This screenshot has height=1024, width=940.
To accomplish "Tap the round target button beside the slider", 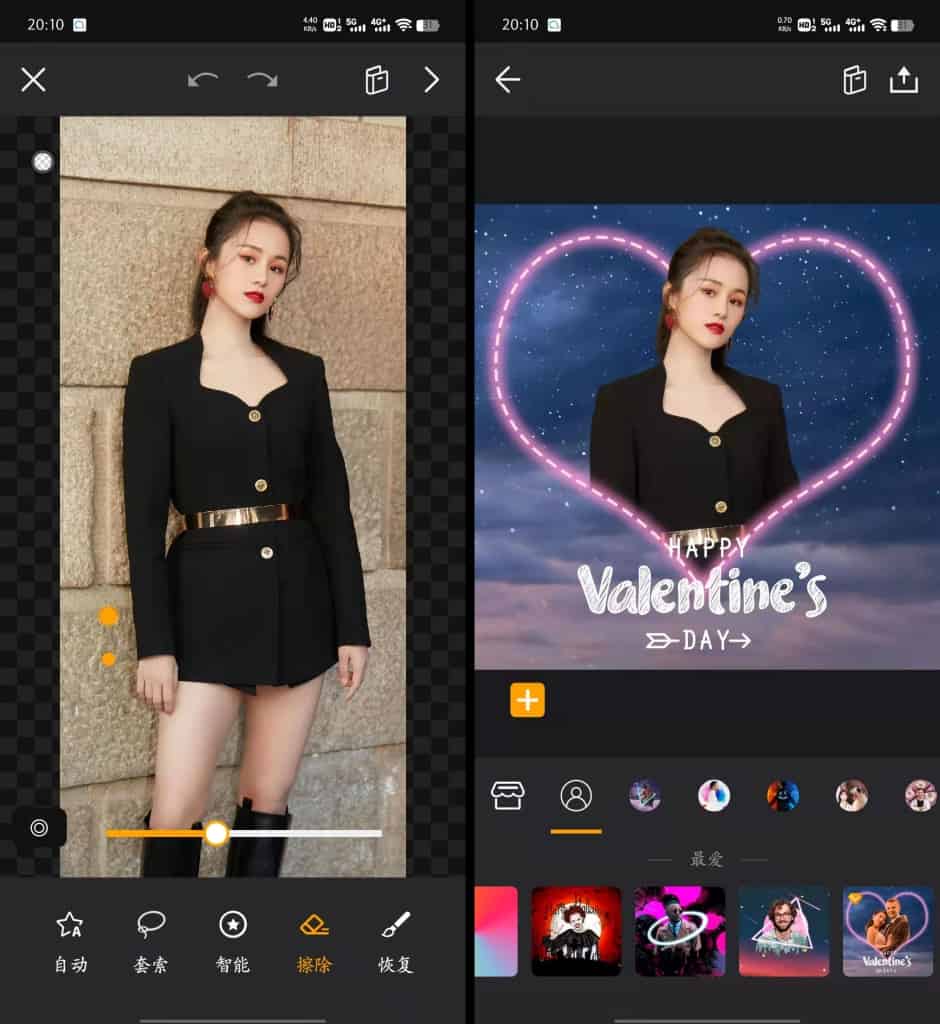I will (x=39, y=828).
